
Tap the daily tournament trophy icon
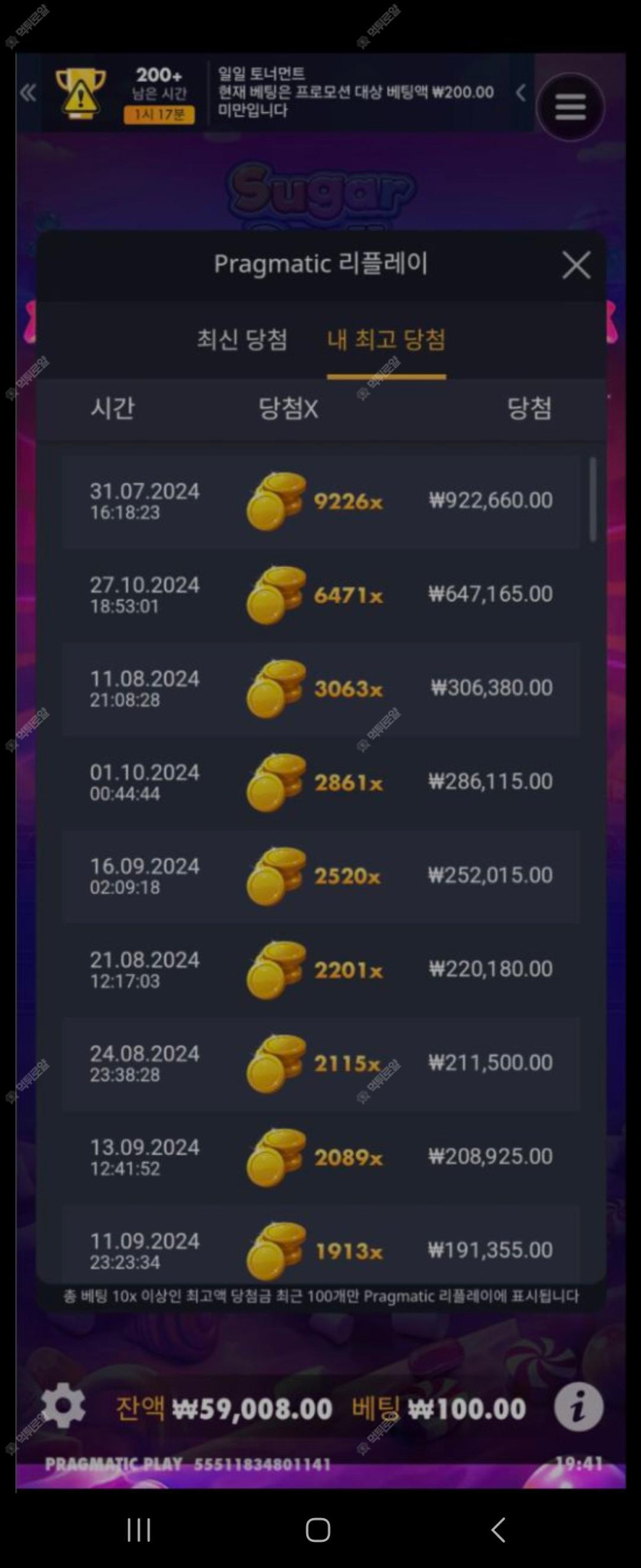(x=81, y=93)
